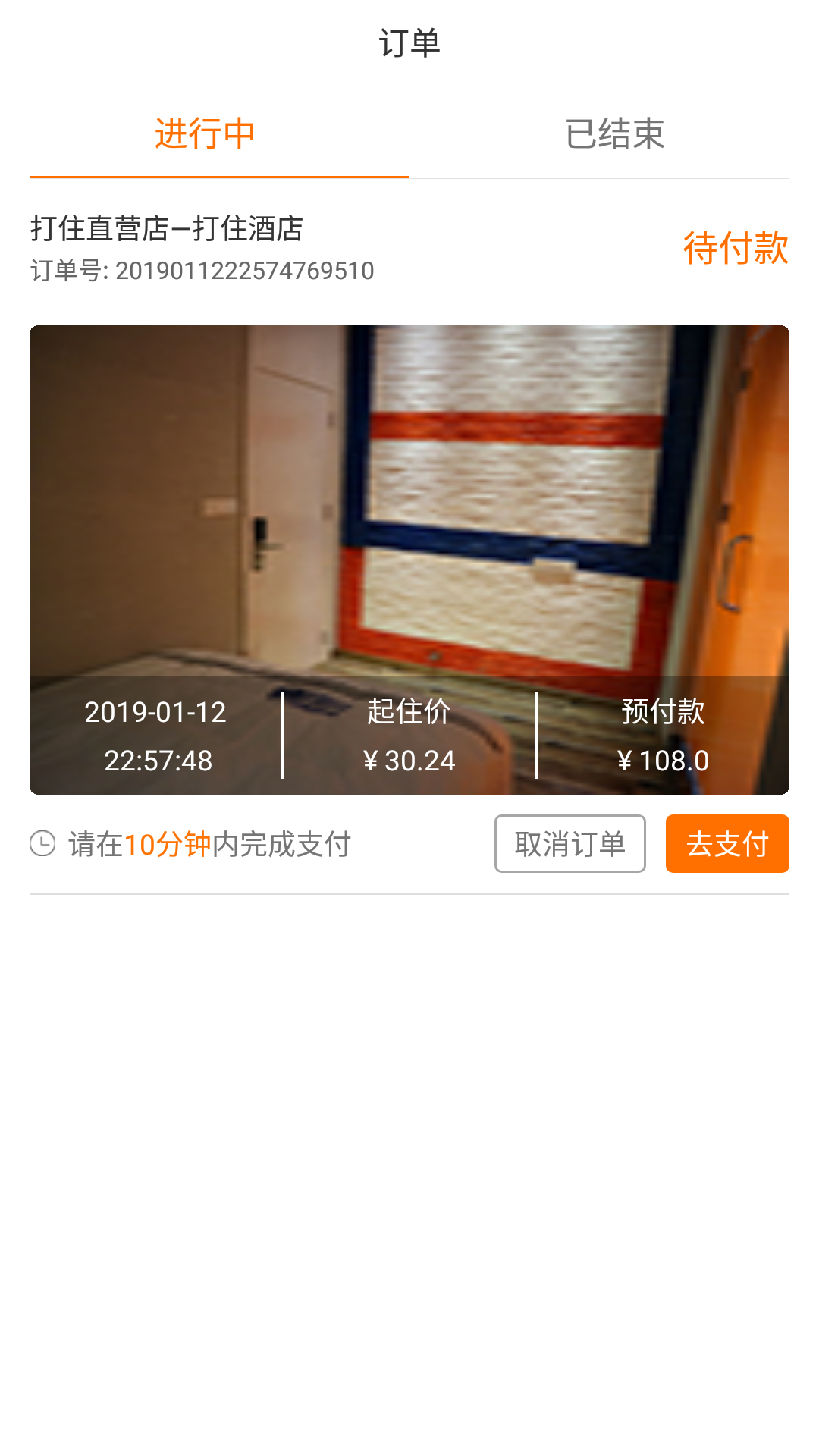The image size is (819, 1456).
Task: Tap the 去支付 payment button
Action: pyautogui.click(x=727, y=843)
